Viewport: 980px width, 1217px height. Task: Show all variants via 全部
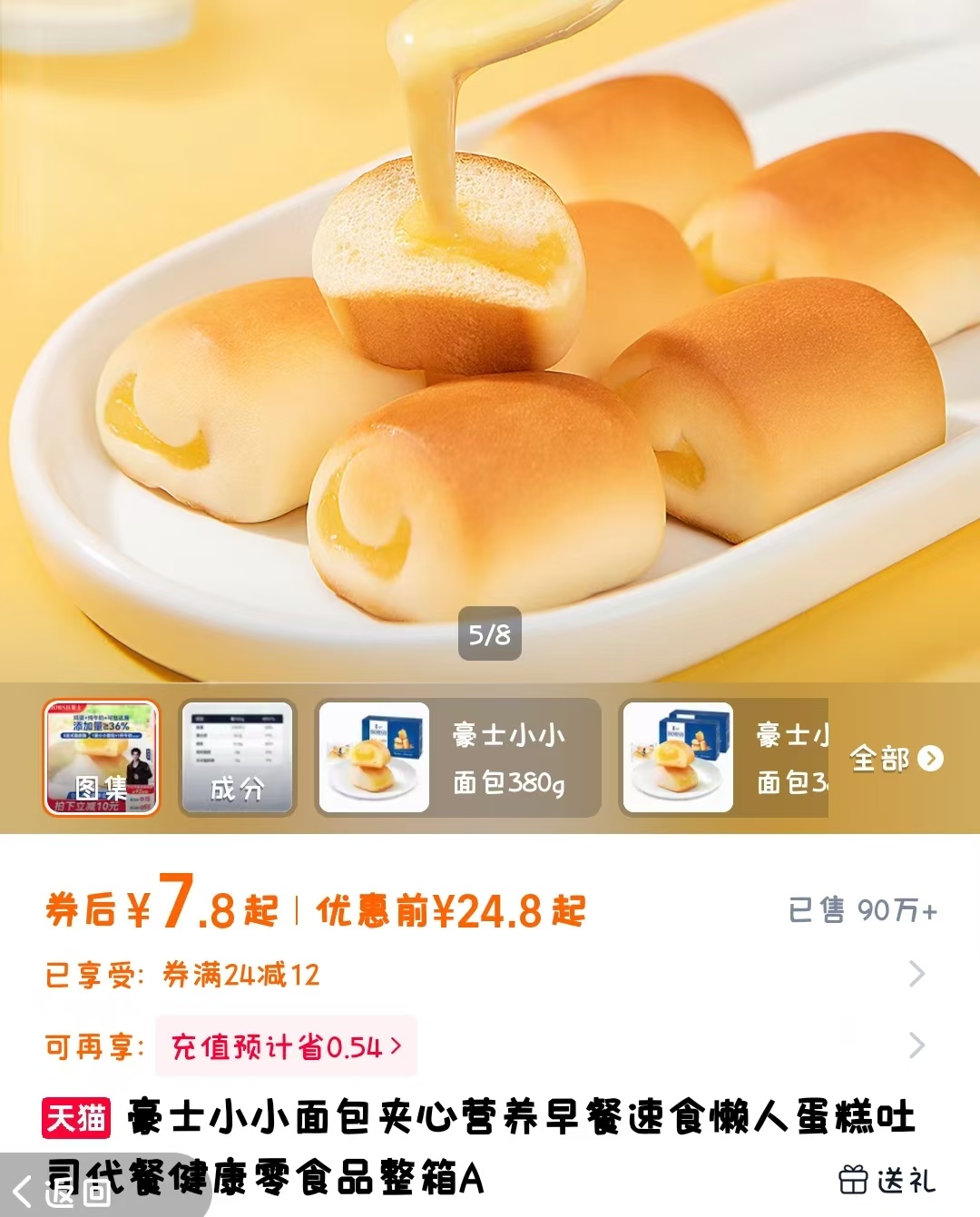(x=896, y=758)
